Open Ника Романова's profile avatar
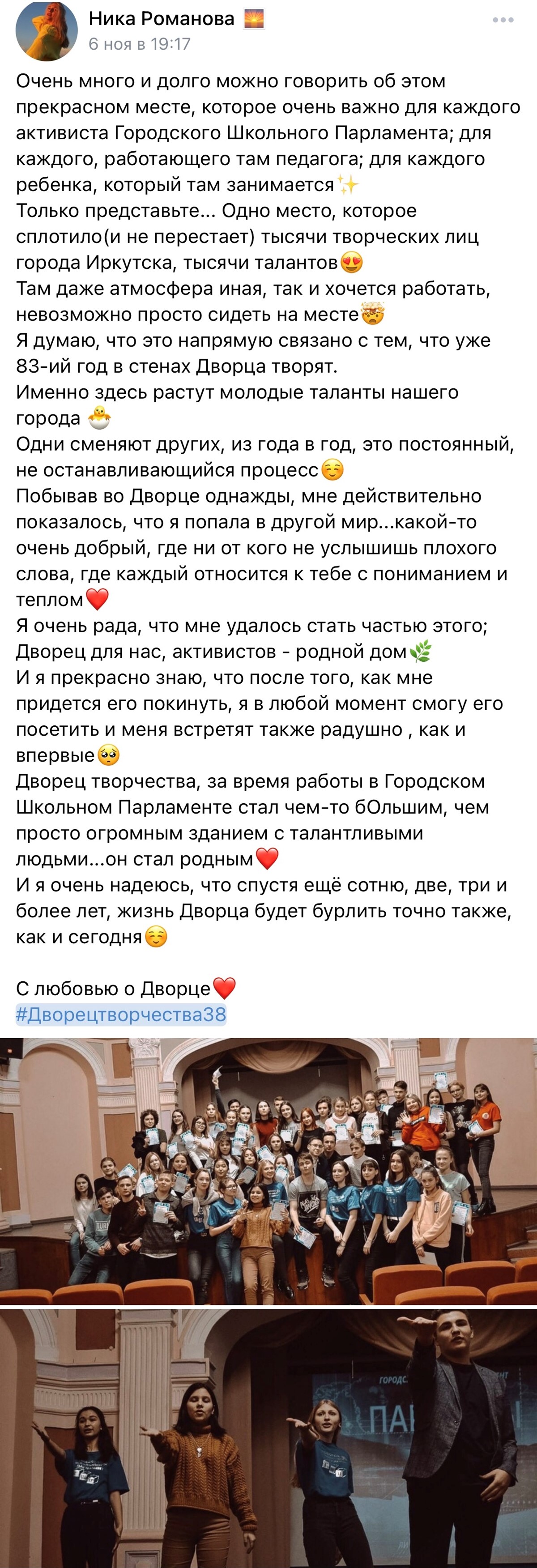Image resolution: width=537 pixels, height=1568 pixels. [x=46, y=30]
